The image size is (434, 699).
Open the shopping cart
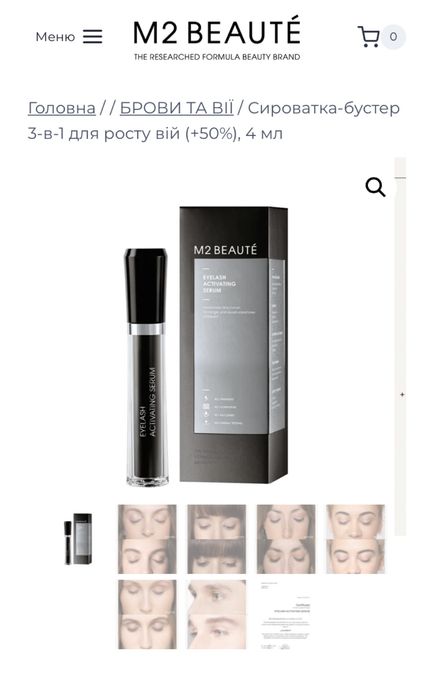point(381,37)
